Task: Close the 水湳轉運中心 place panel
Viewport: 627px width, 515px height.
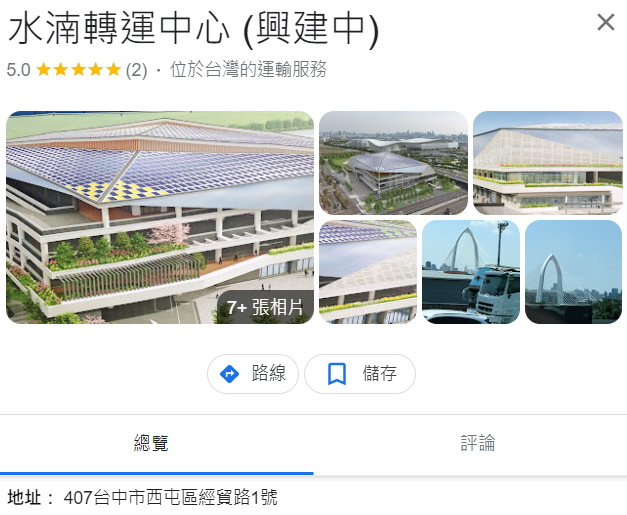Action: click(x=606, y=22)
